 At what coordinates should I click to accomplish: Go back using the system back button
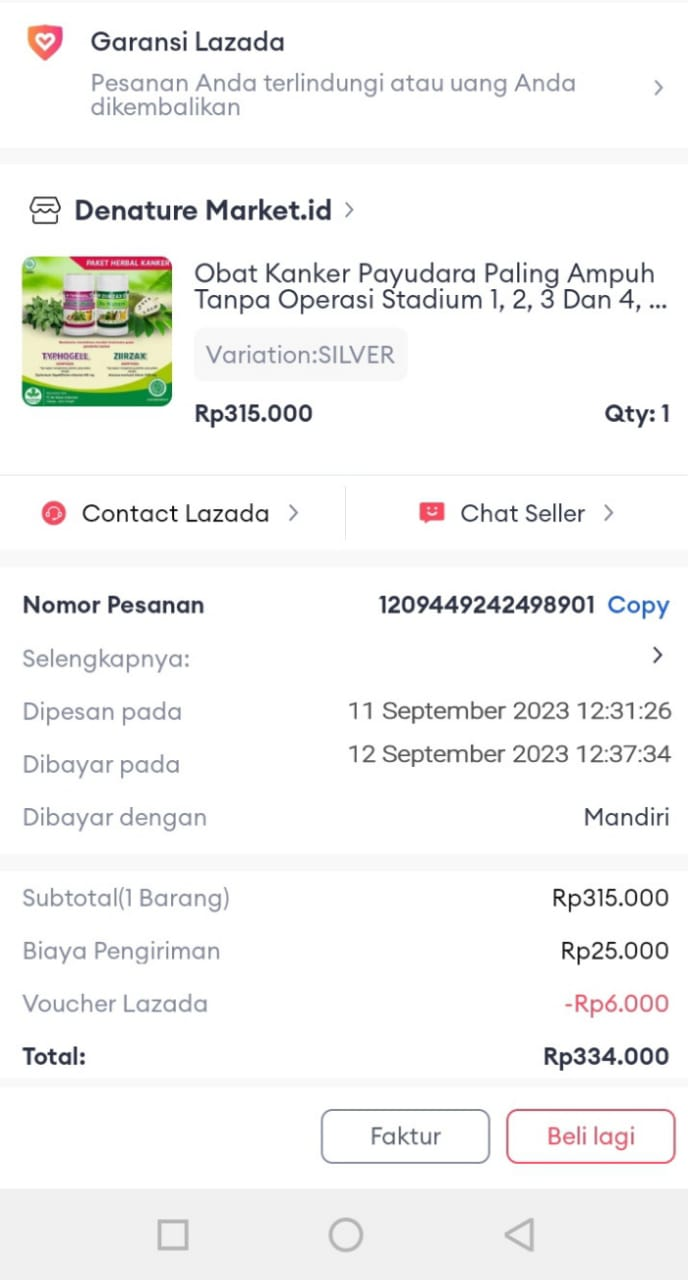tap(519, 1234)
